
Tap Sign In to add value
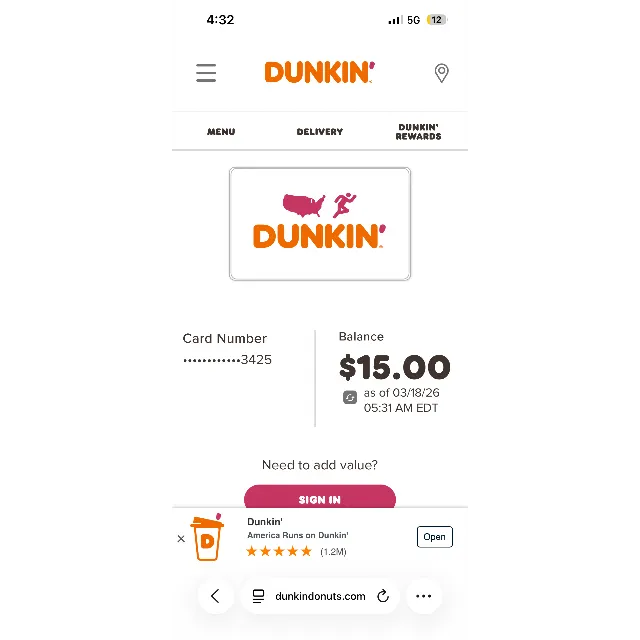[319, 498]
